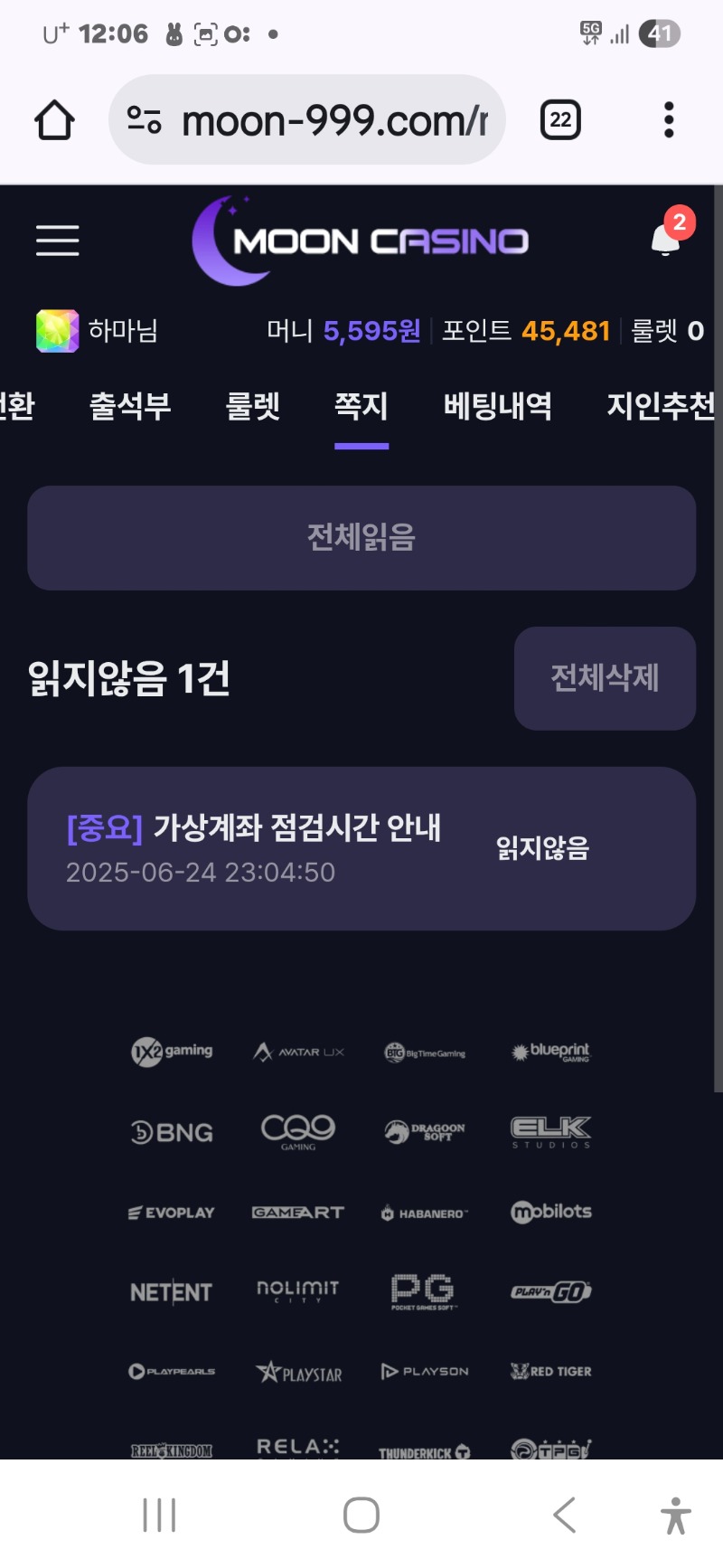Switch to the 출석부 tab
Screen dimensions: 723x1568
click(130, 406)
